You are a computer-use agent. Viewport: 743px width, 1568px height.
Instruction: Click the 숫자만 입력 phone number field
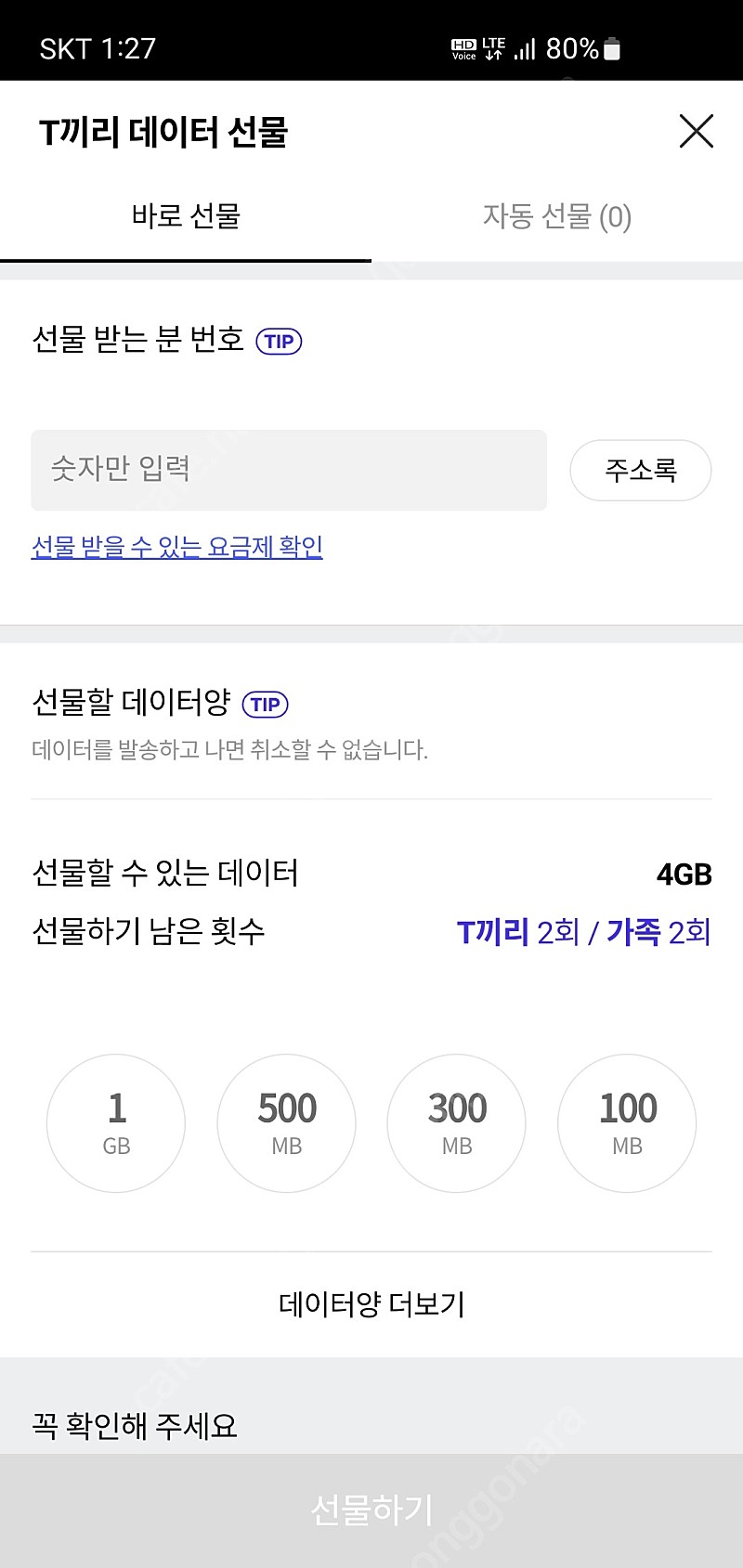(289, 471)
